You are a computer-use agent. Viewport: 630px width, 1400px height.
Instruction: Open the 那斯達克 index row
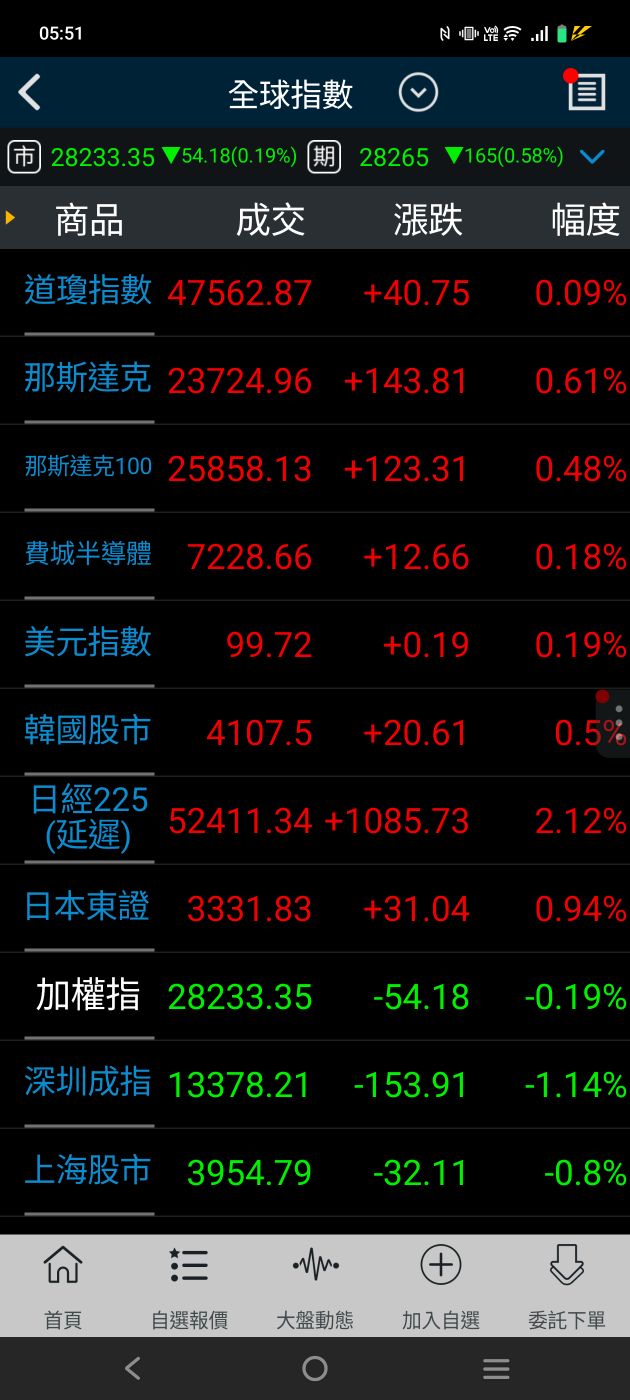click(x=88, y=379)
